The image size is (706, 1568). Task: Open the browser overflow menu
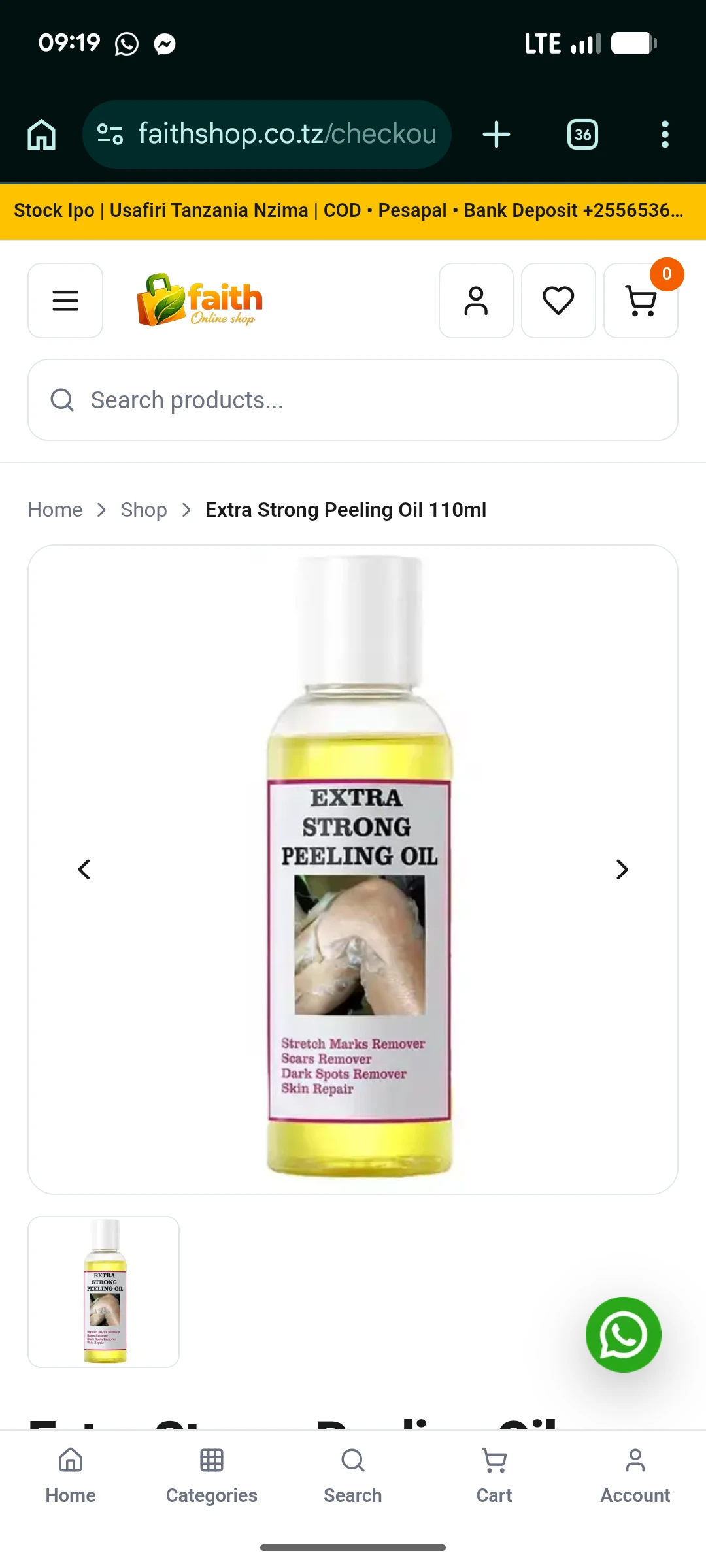tap(665, 135)
